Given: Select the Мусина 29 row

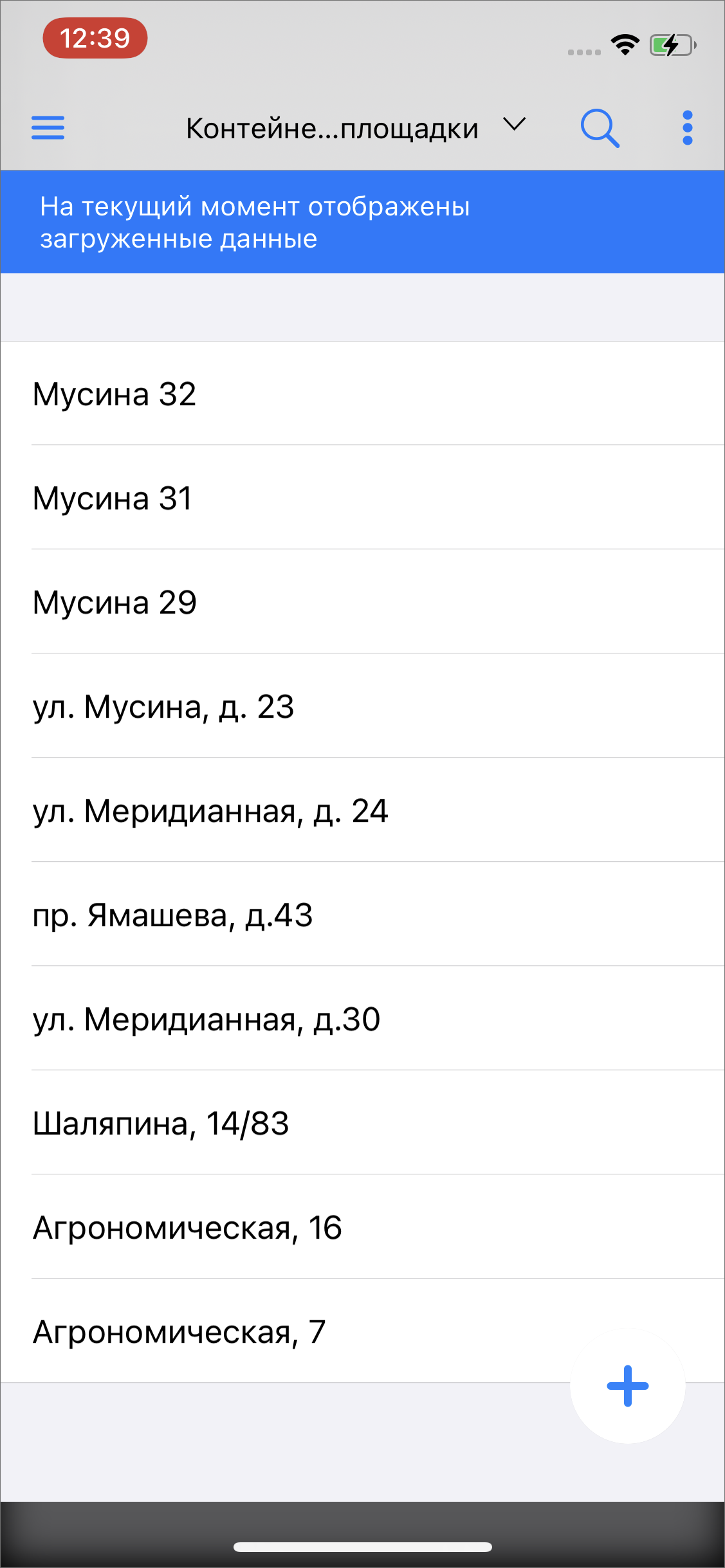Looking at the screenshot, I should (362, 602).
